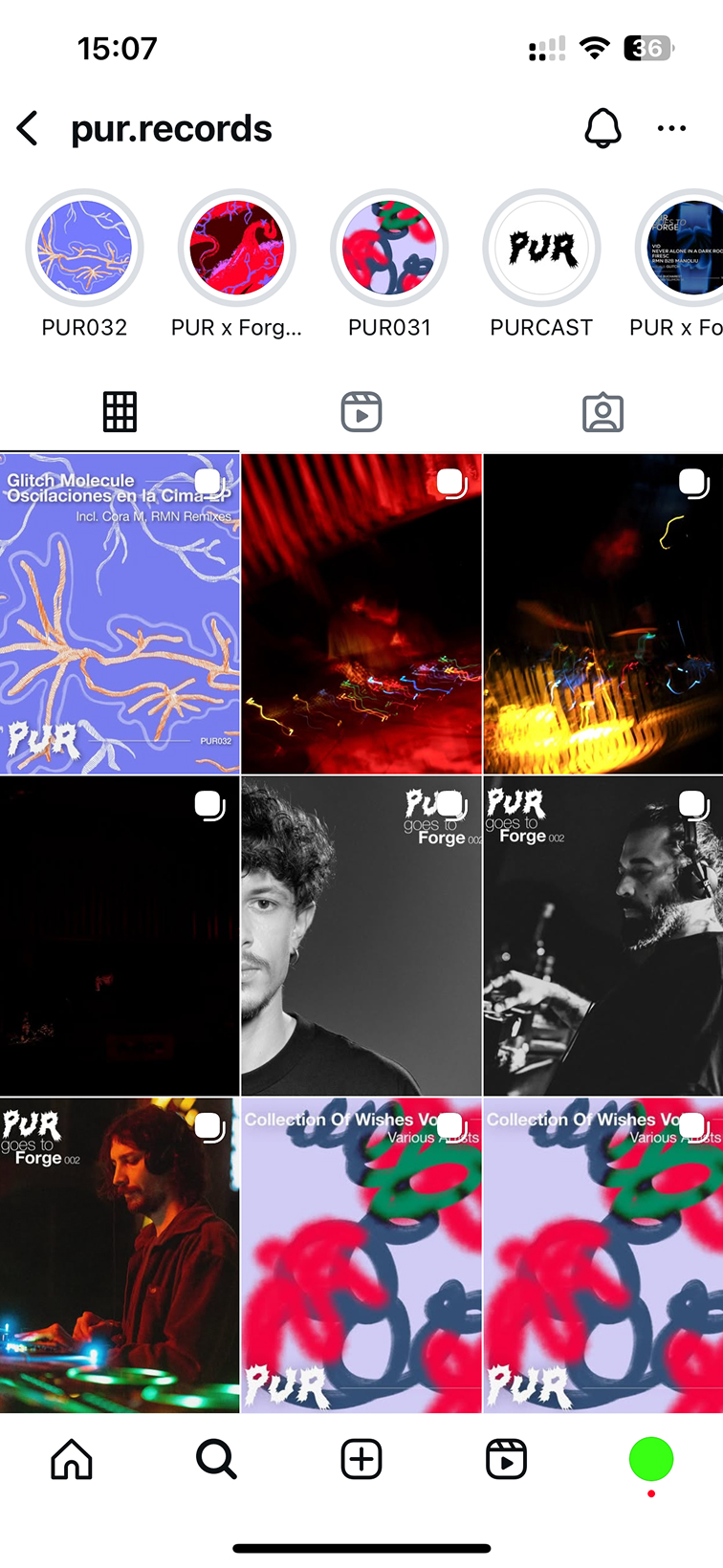Open the three-dot overflow menu
Image resolution: width=723 pixels, height=1568 pixels.
click(671, 128)
